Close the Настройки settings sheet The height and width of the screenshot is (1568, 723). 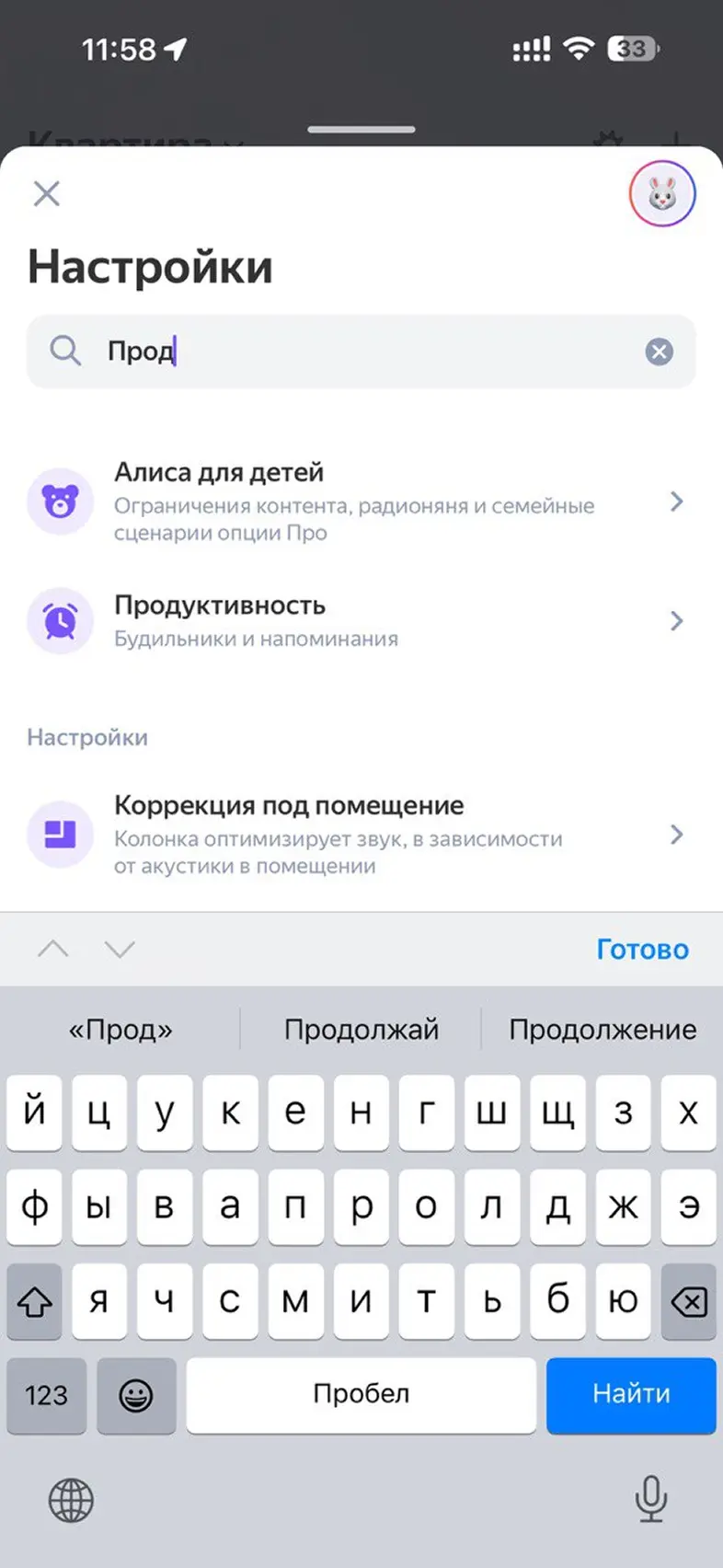46,194
